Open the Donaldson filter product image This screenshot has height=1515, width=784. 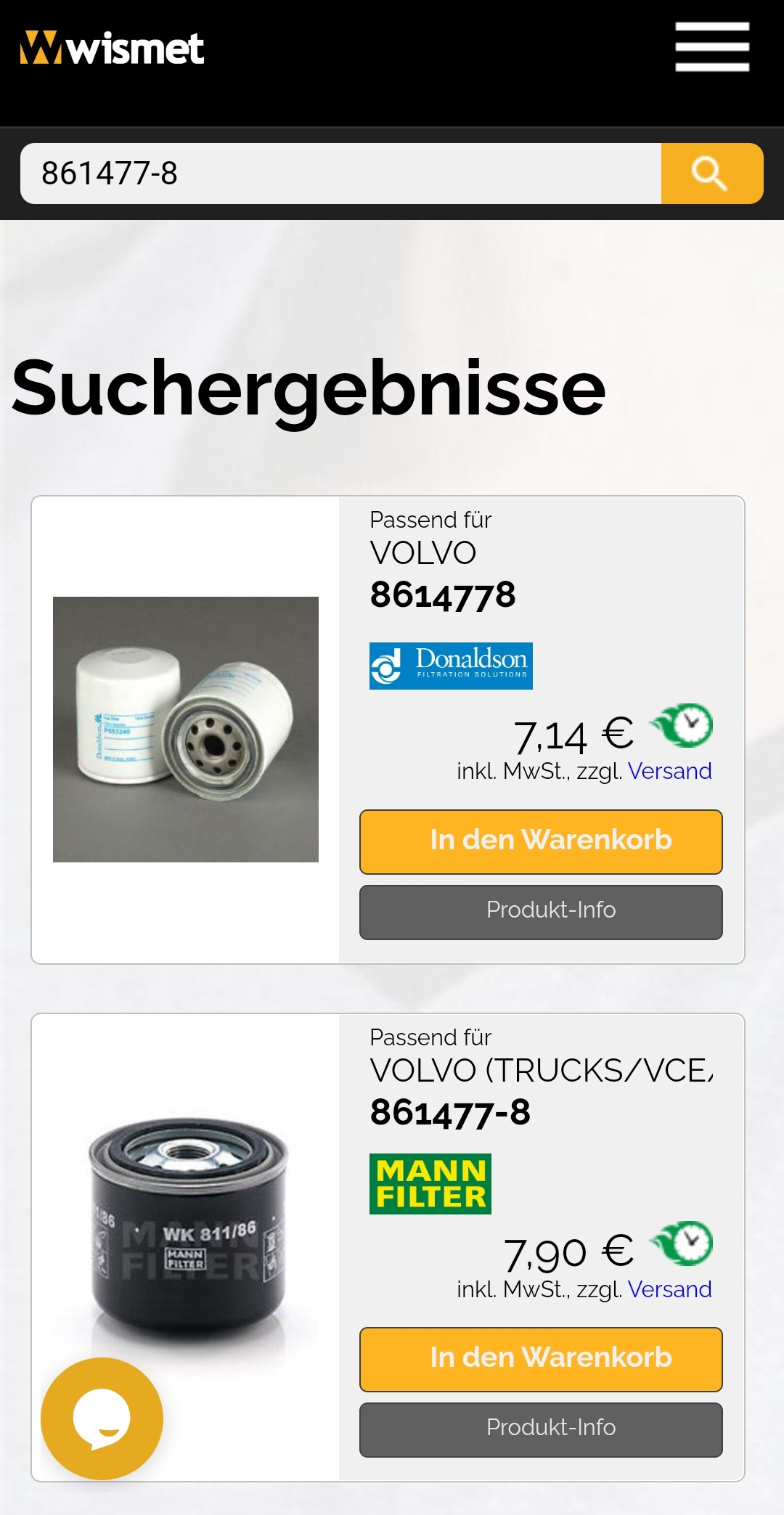coord(186,729)
